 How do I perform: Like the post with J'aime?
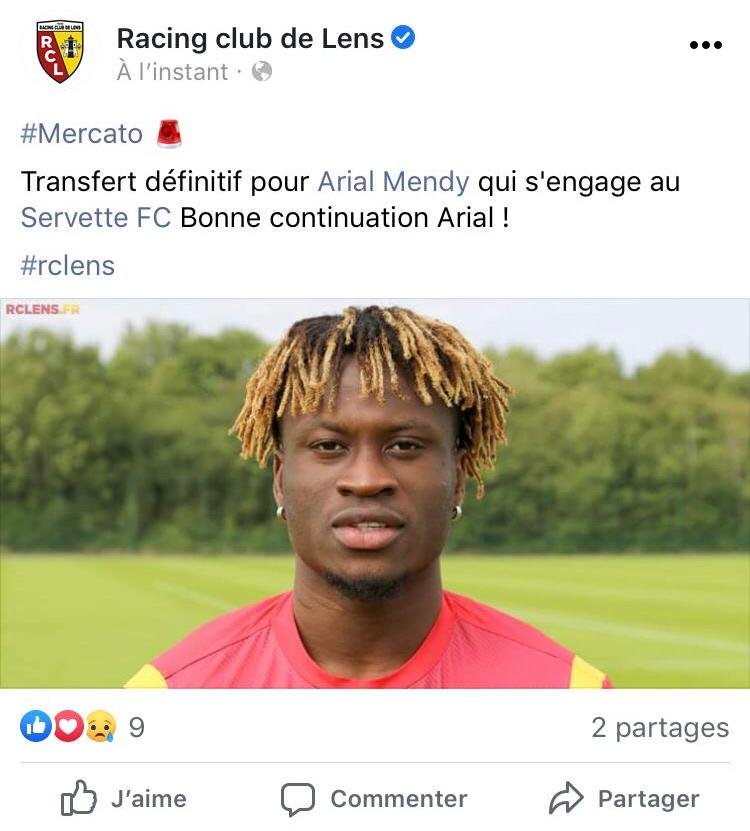[125, 799]
